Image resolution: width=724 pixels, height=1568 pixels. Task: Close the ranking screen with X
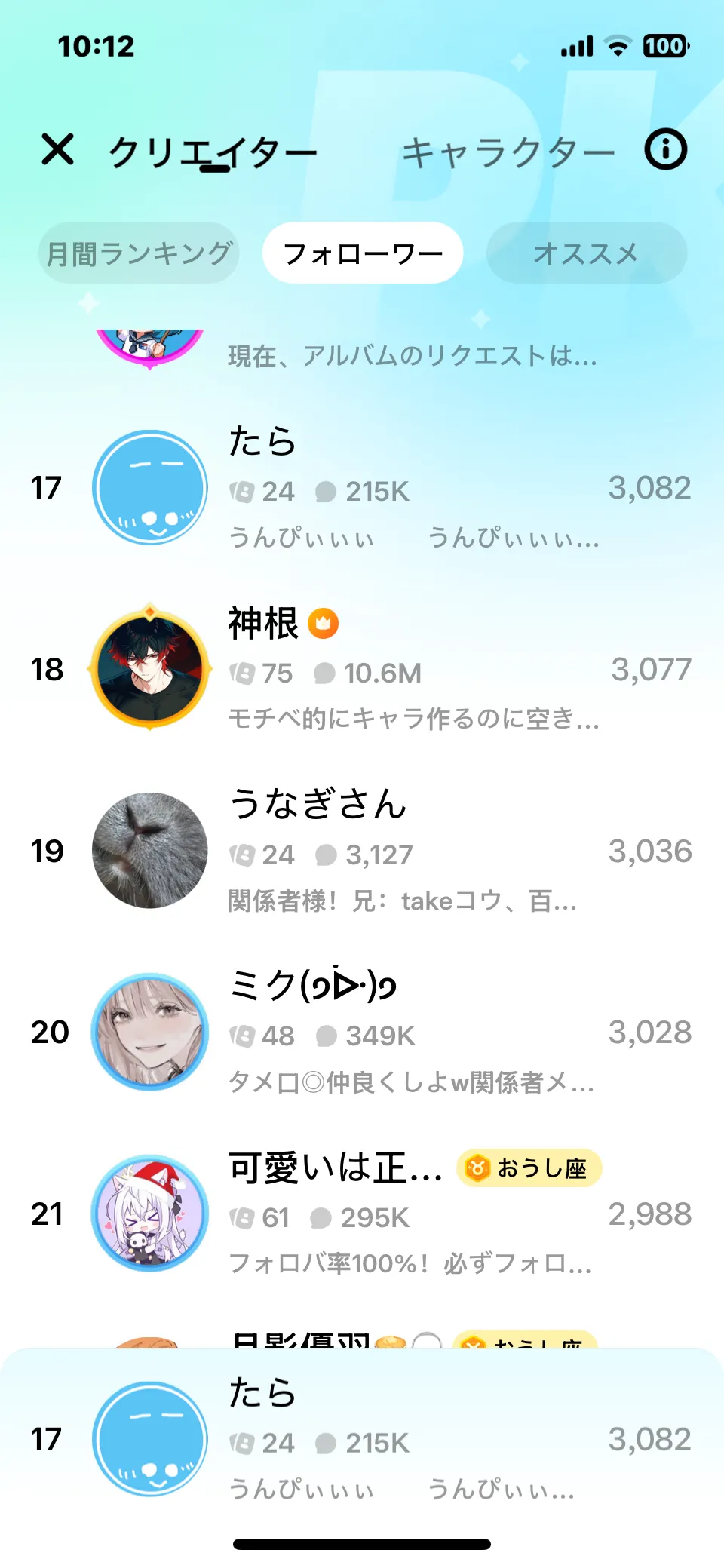click(58, 149)
